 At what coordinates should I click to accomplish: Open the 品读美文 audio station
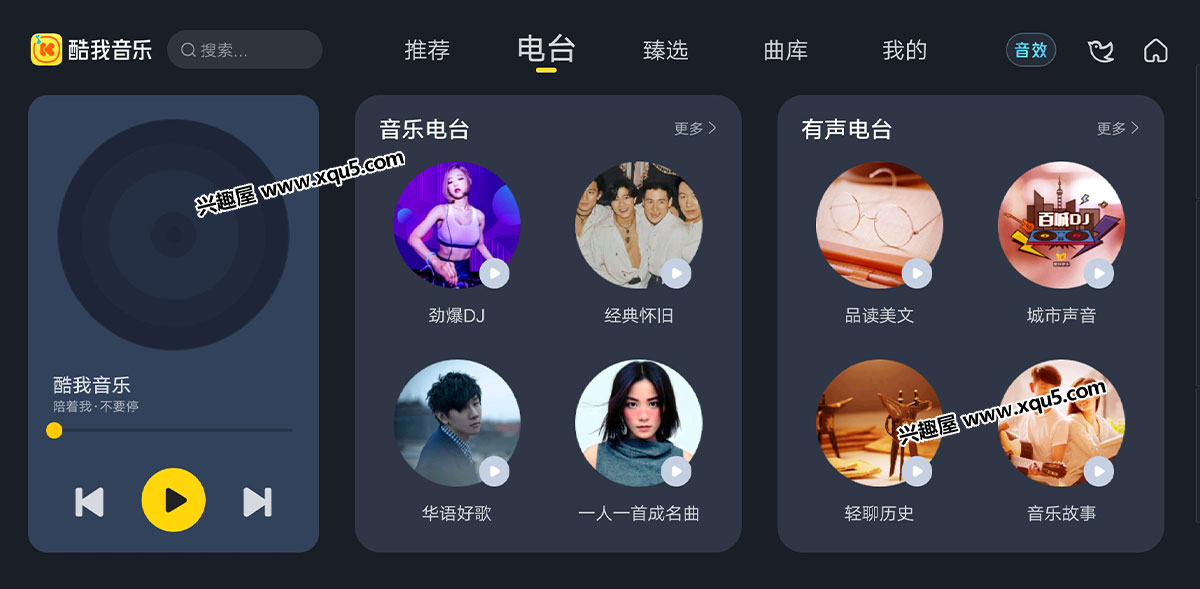[x=879, y=225]
